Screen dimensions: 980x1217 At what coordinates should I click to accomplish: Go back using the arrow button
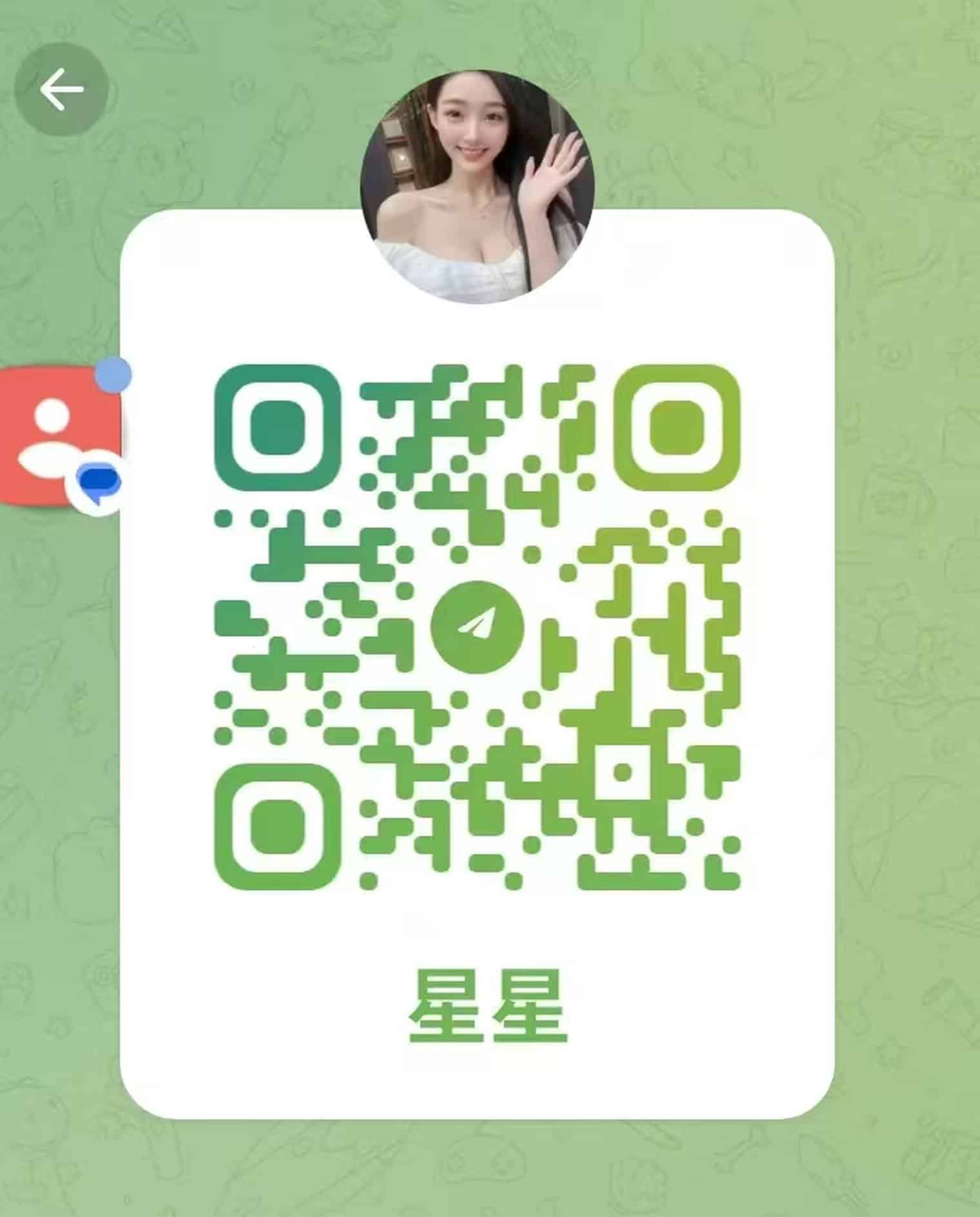61,89
